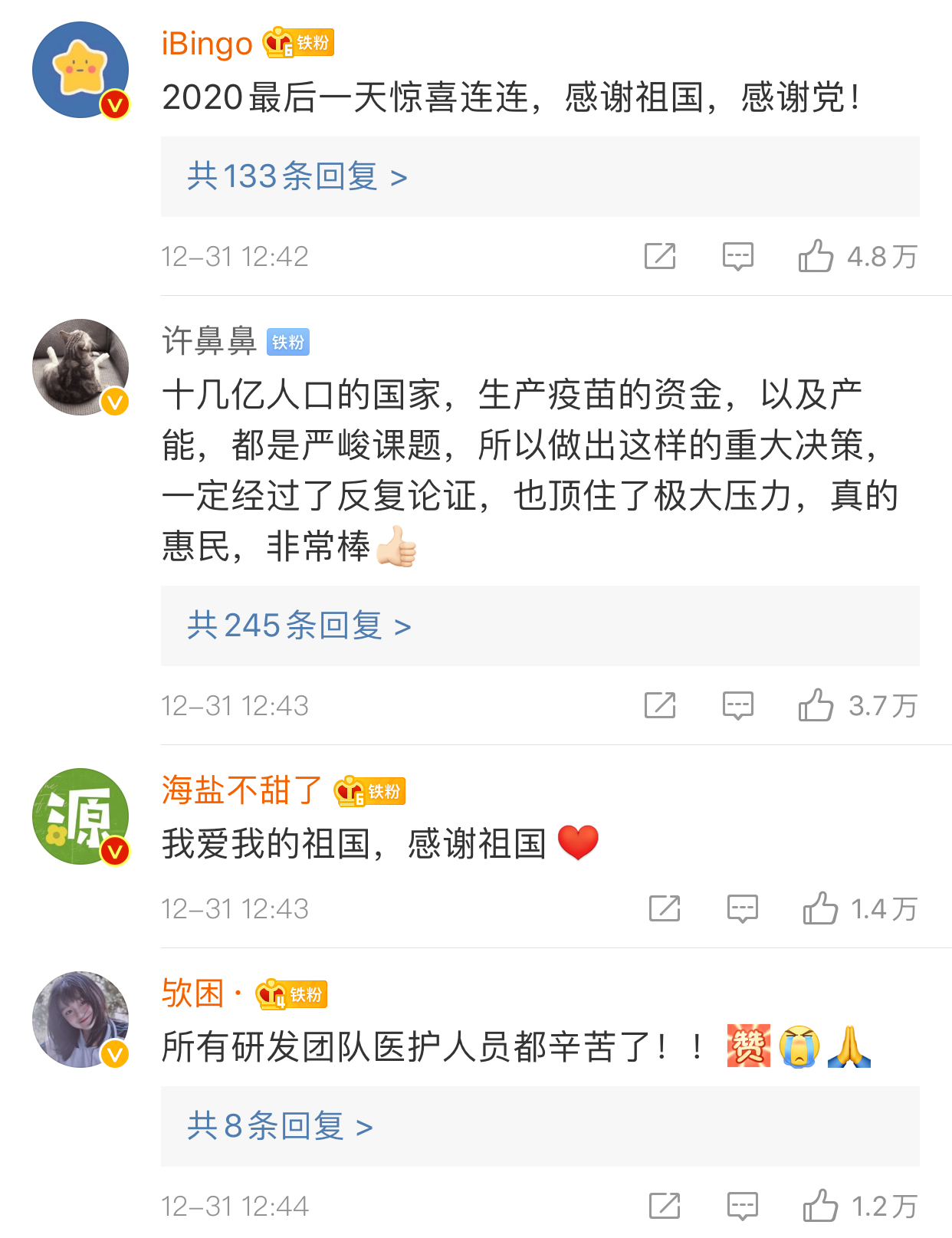The image size is (952, 1238).
Task: Open 软困's profile avatar
Action: 80,1020
